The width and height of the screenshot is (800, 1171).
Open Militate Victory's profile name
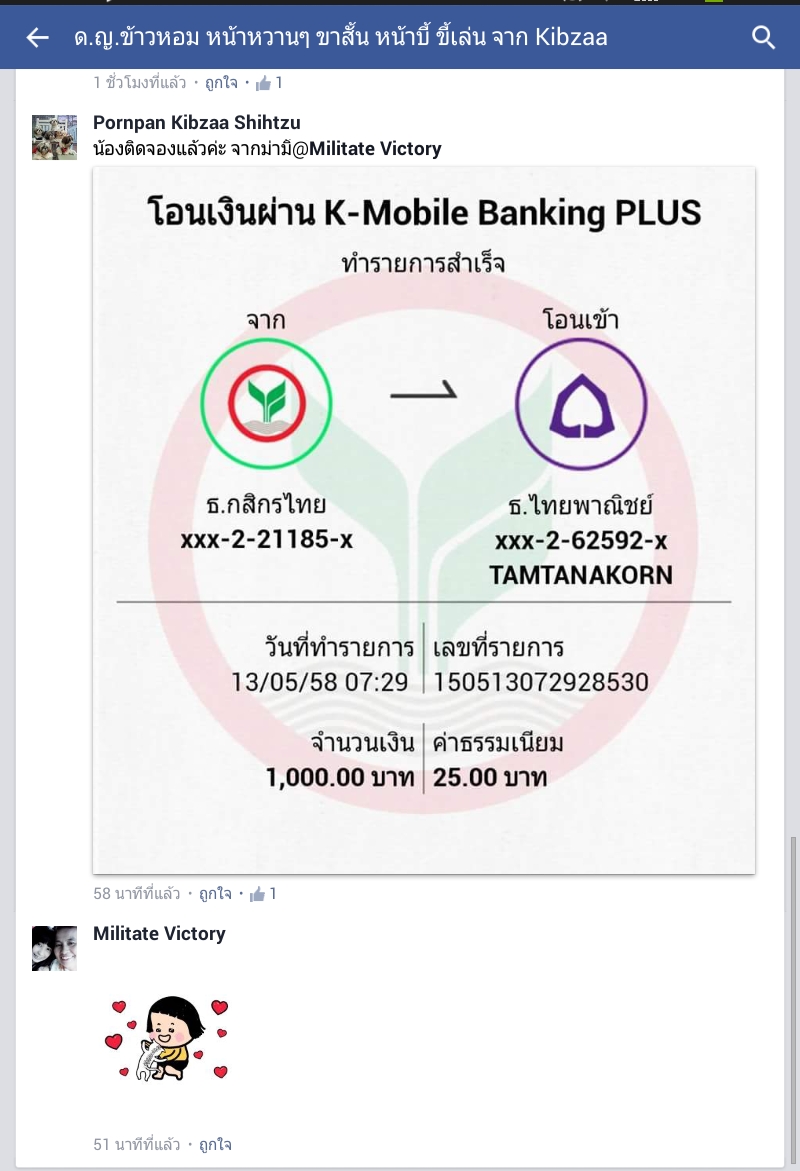[159, 933]
